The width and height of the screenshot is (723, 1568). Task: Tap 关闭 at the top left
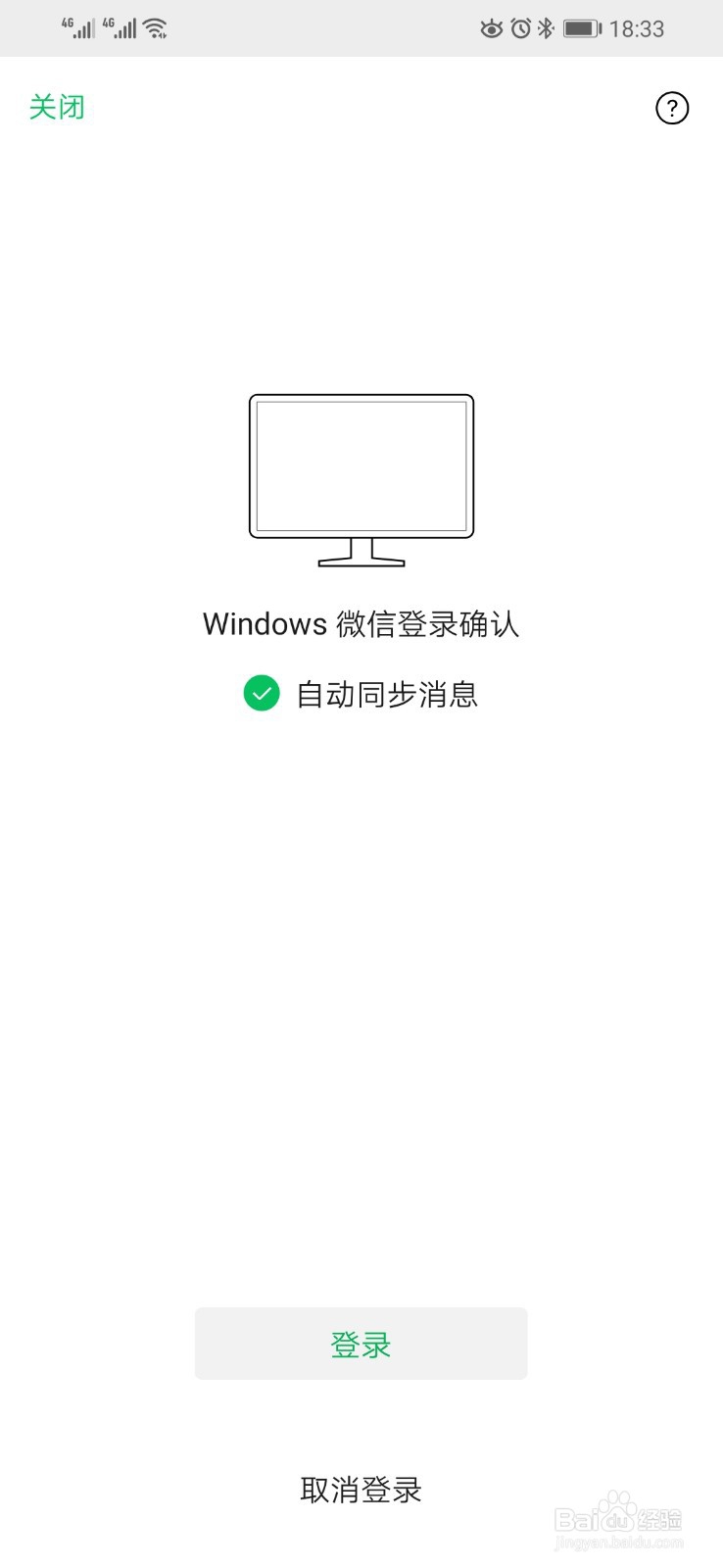[x=57, y=107]
